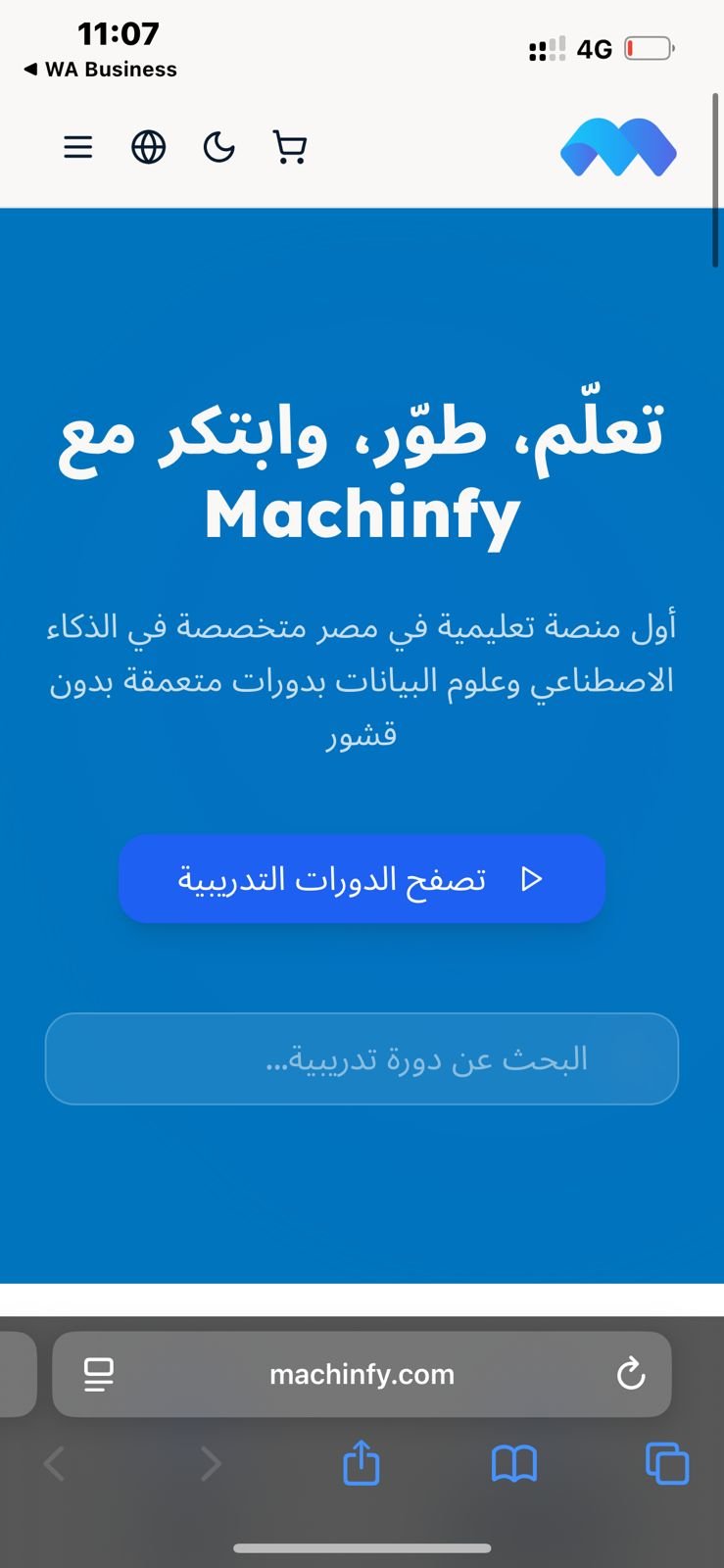Screen dimensions: 724x1568
Task: Focus the course search field
Action: coord(362,1059)
